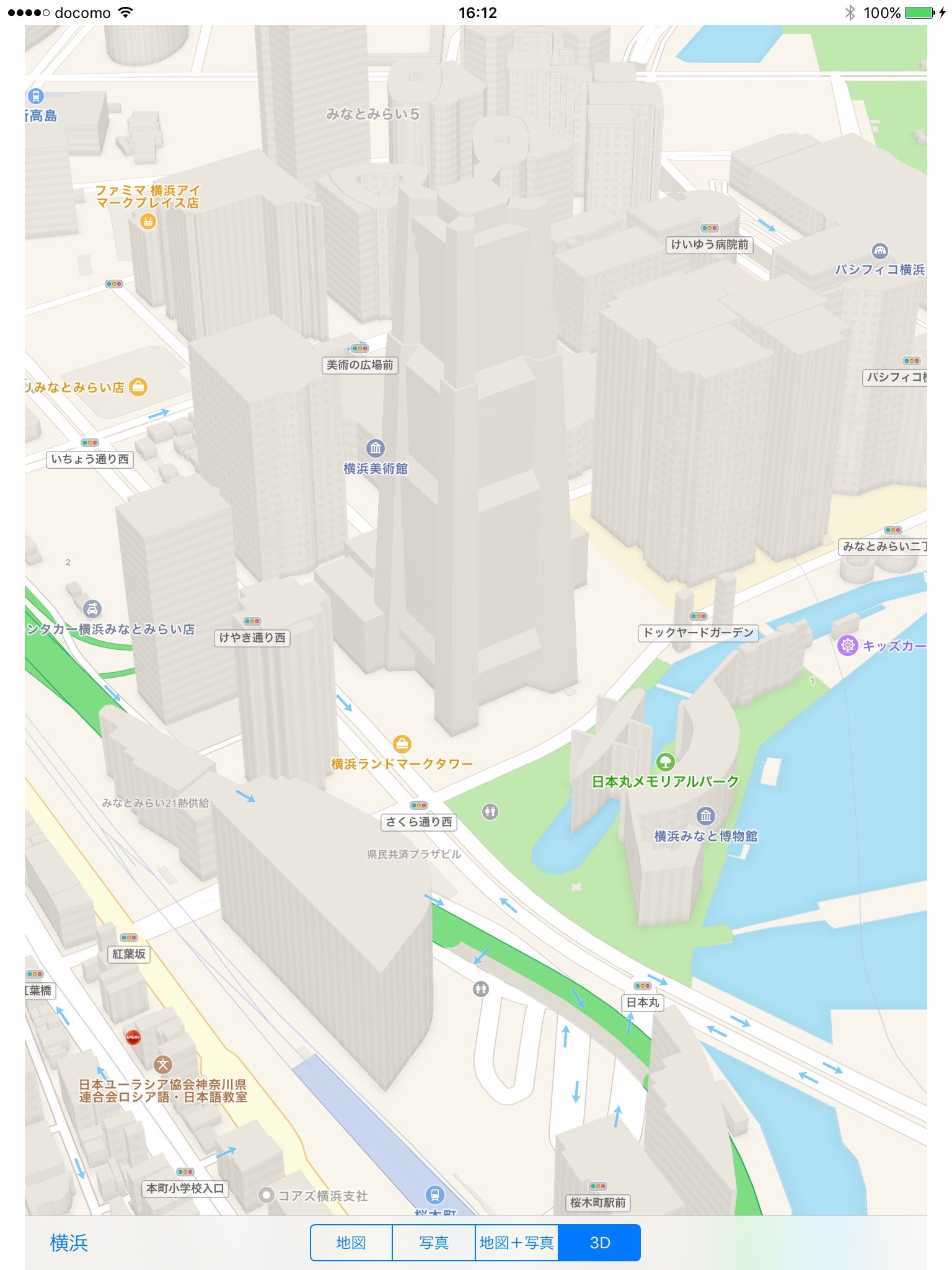
Task: Open the 横浜美術館 museum marker
Action: 375,448
